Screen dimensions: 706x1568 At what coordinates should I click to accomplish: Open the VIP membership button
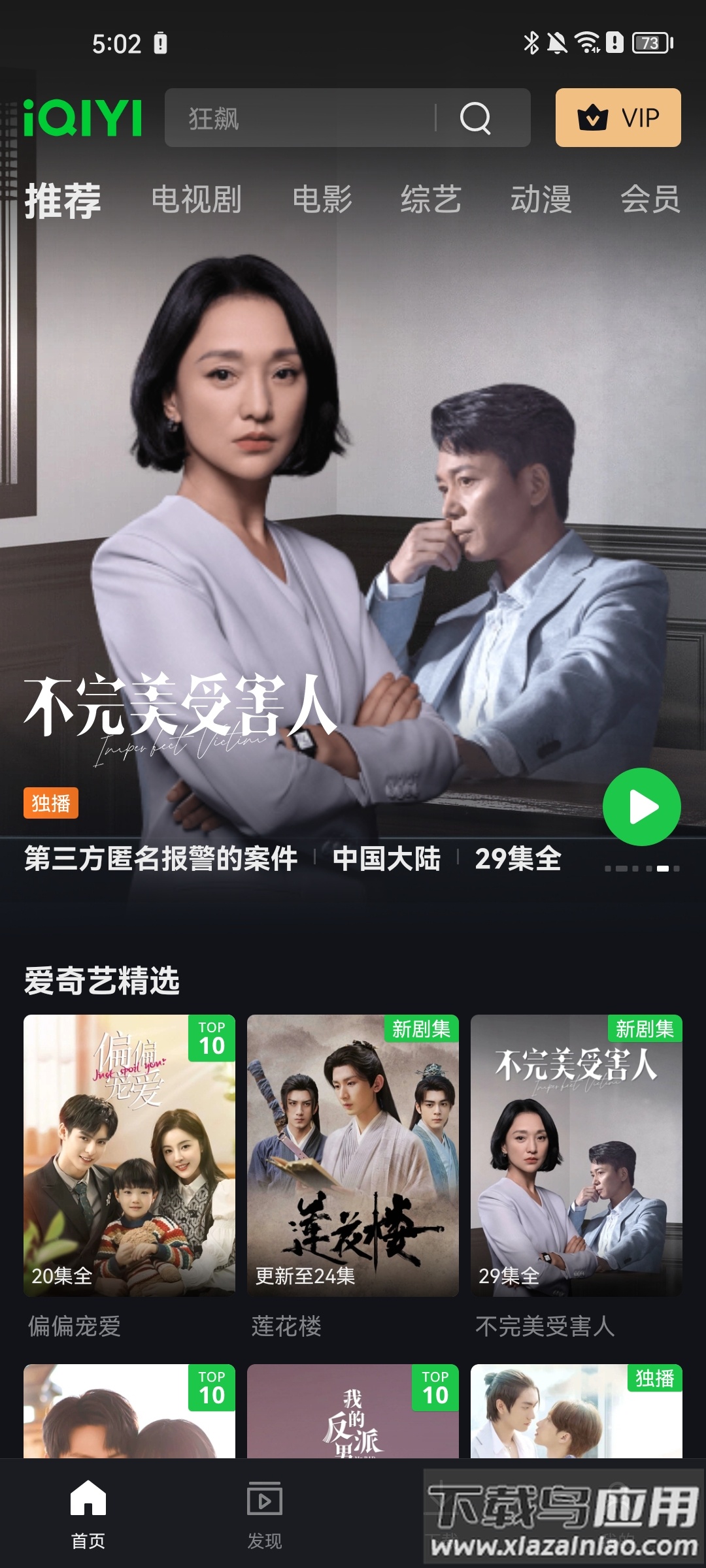(x=618, y=118)
